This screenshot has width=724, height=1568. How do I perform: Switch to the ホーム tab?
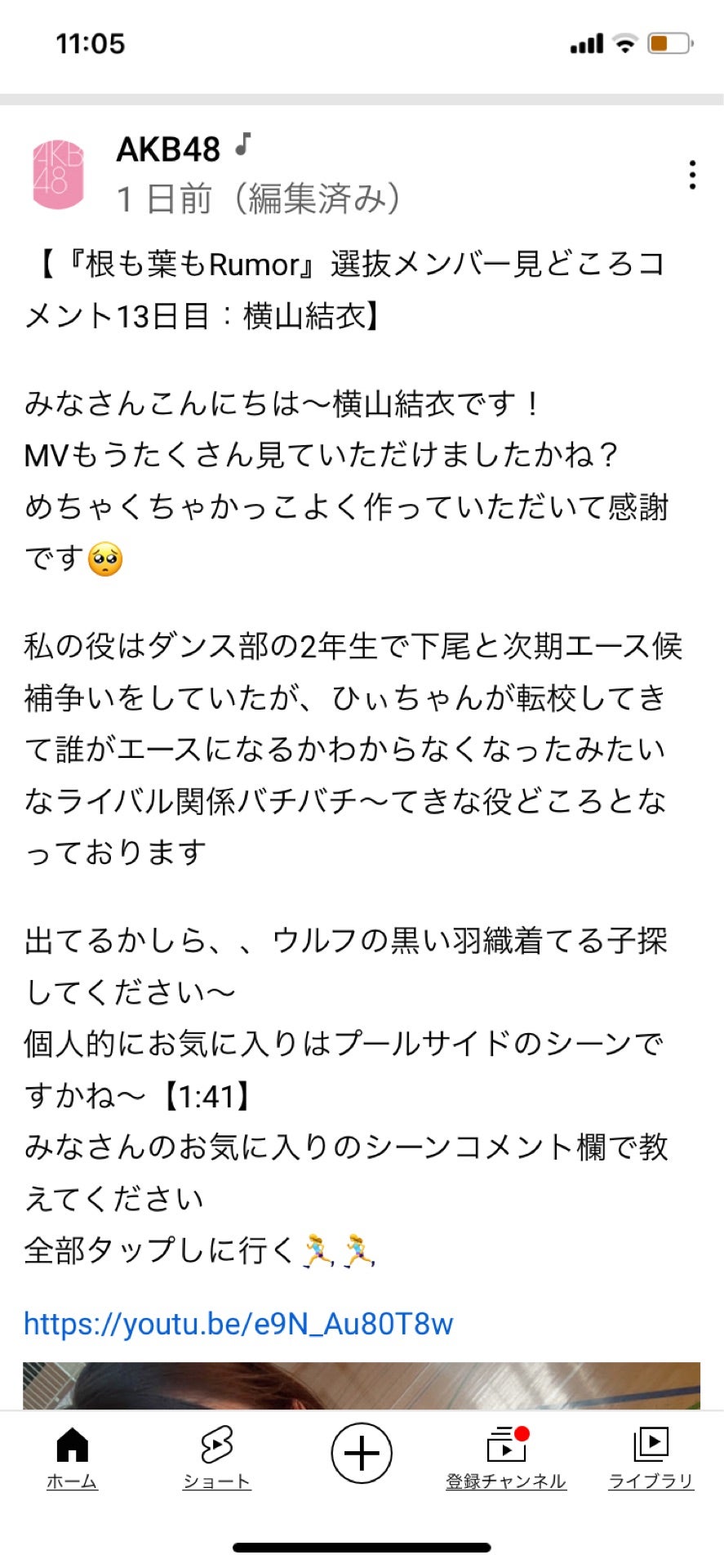pyautogui.click(x=72, y=1459)
